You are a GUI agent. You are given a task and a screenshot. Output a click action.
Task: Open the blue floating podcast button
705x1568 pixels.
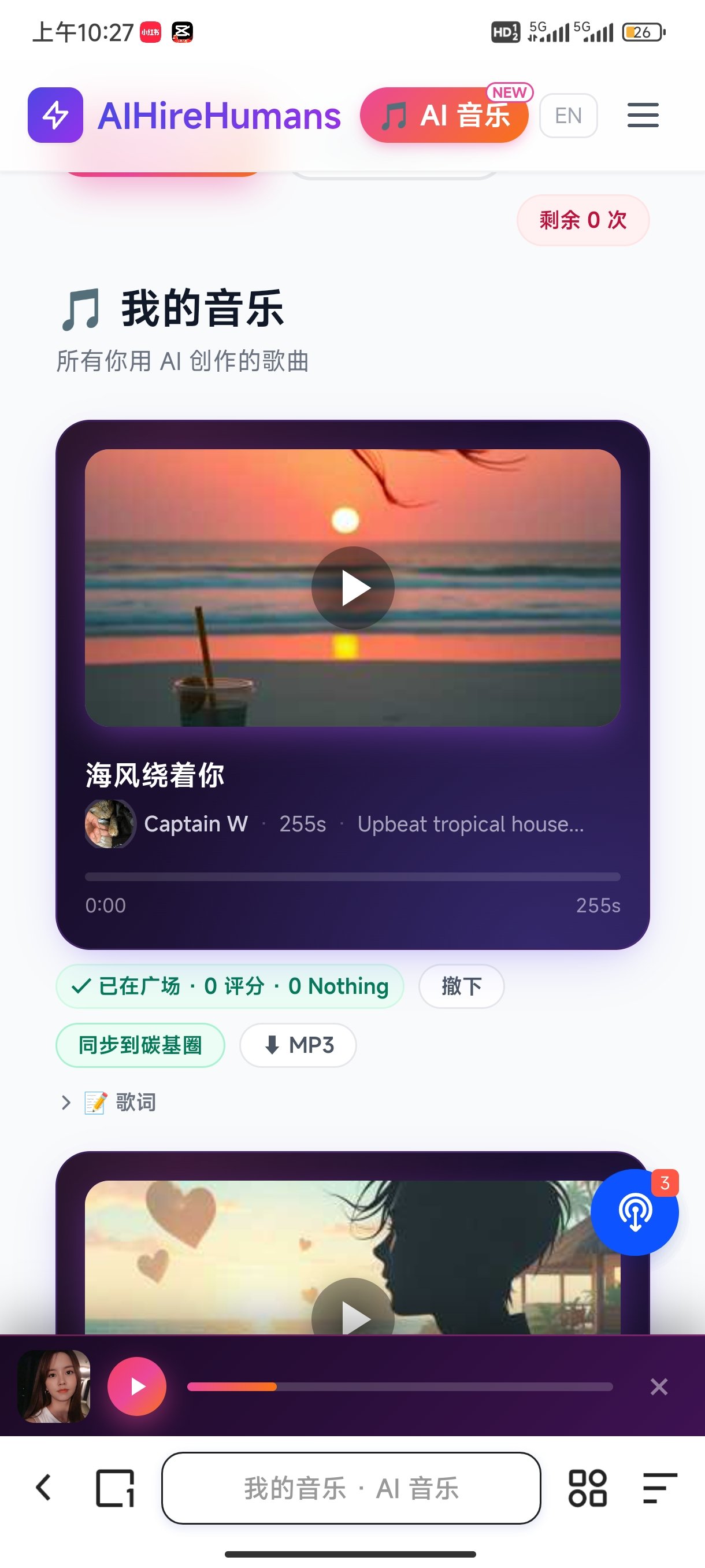tap(634, 1212)
